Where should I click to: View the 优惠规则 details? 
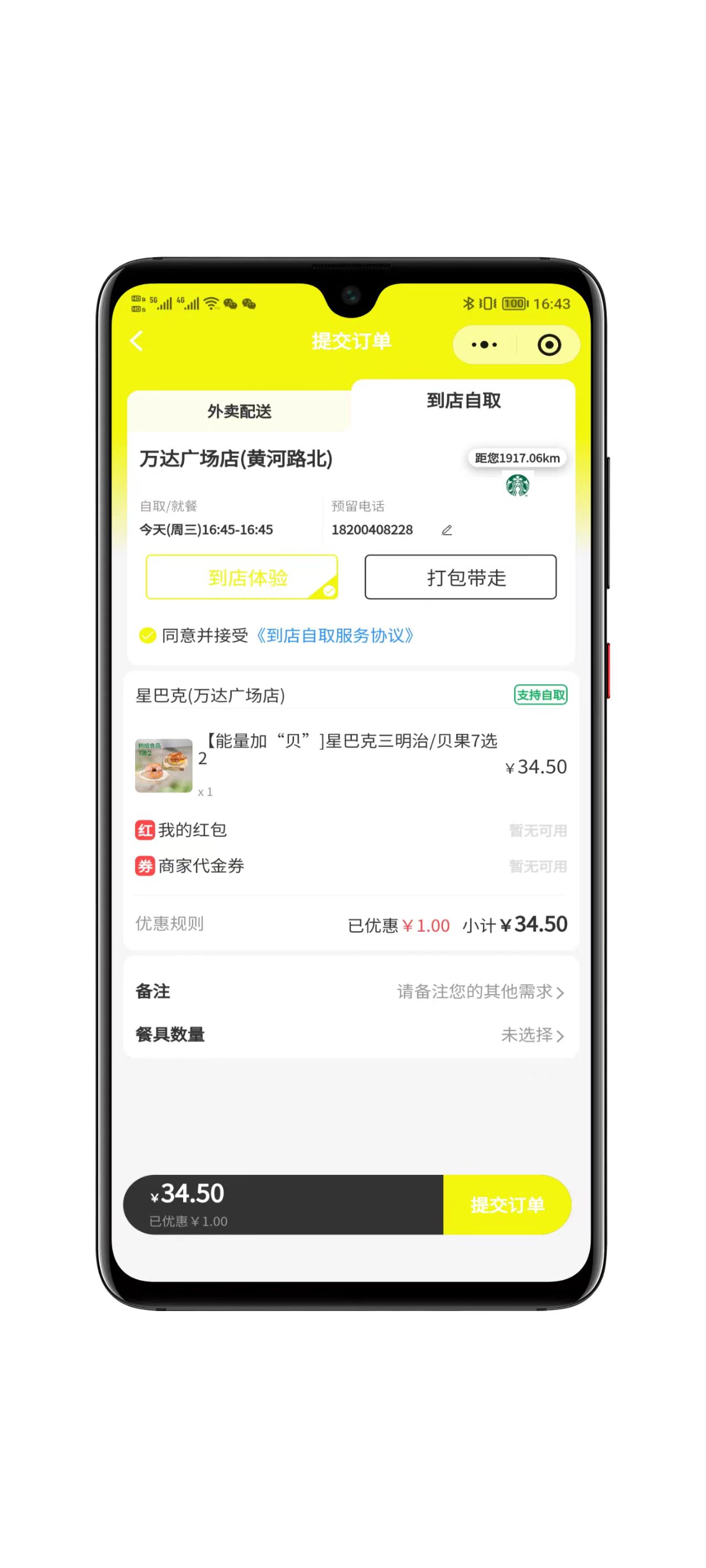coord(169,923)
